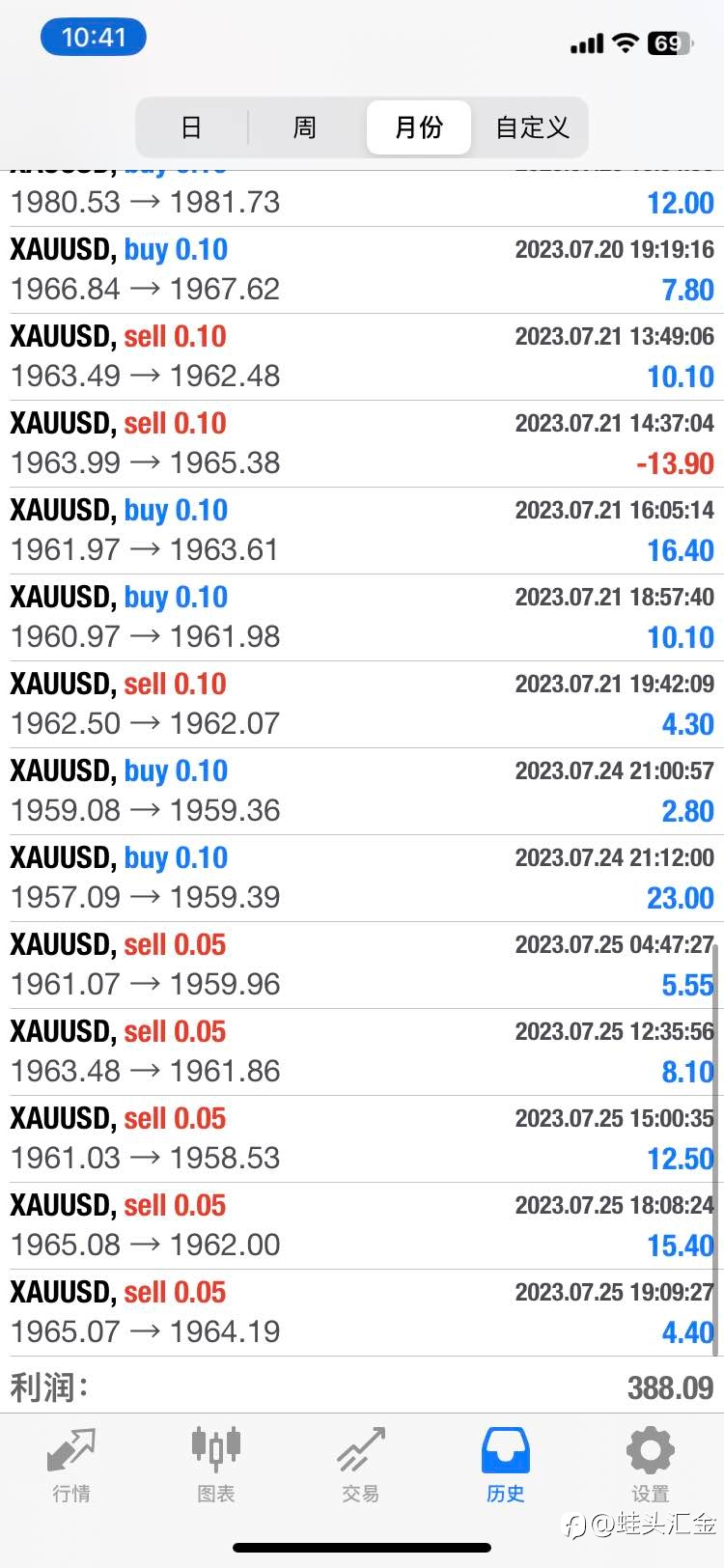Open the 历史 history tab
The height and width of the screenshot is (1568, 724).
click(x=505, y=1466)
